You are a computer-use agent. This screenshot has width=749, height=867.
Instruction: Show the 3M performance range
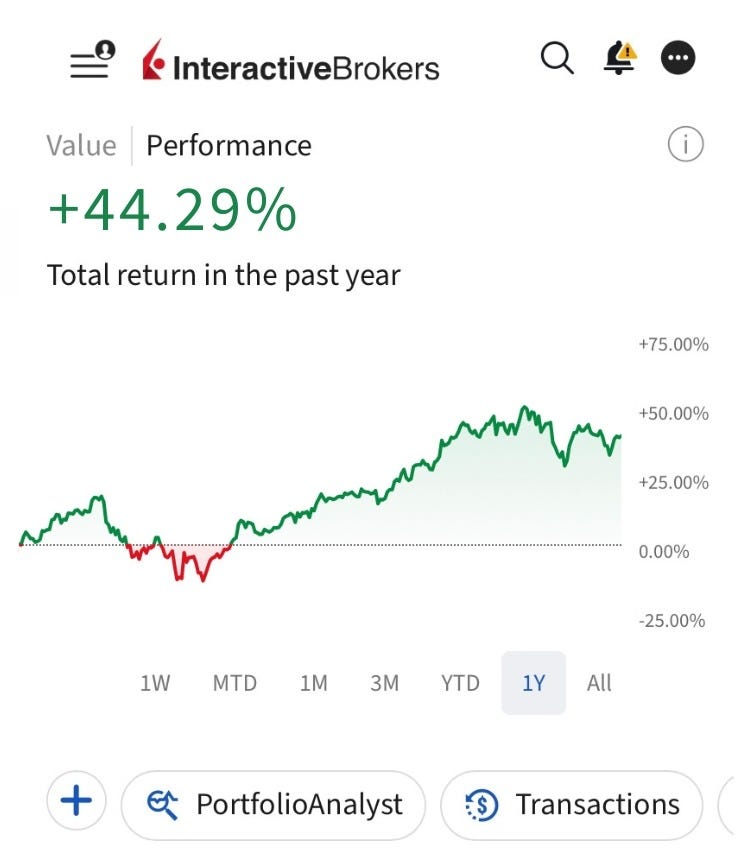tap(384, 684)
